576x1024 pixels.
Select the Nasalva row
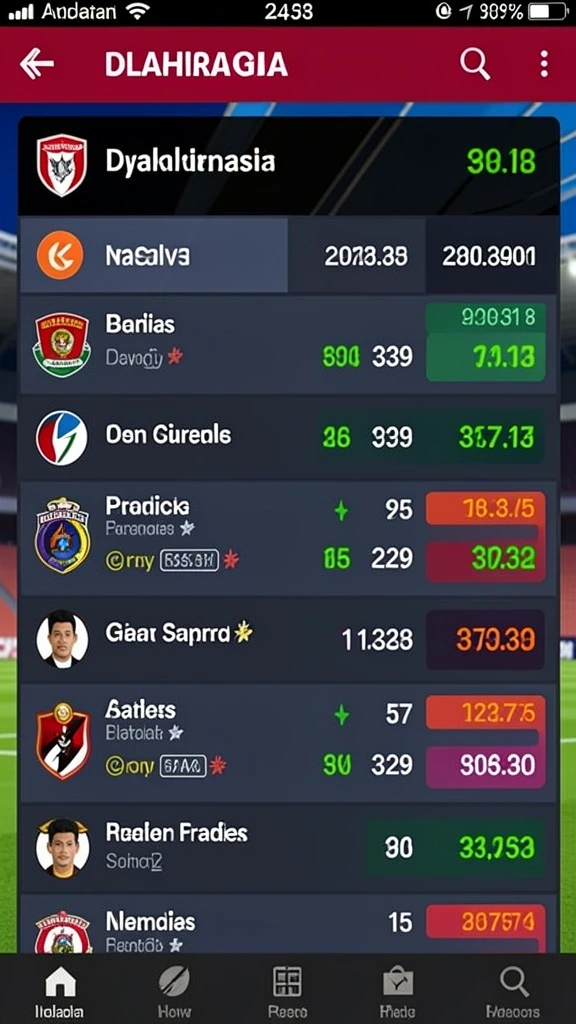pyautogui.click(x=289, y=255)
